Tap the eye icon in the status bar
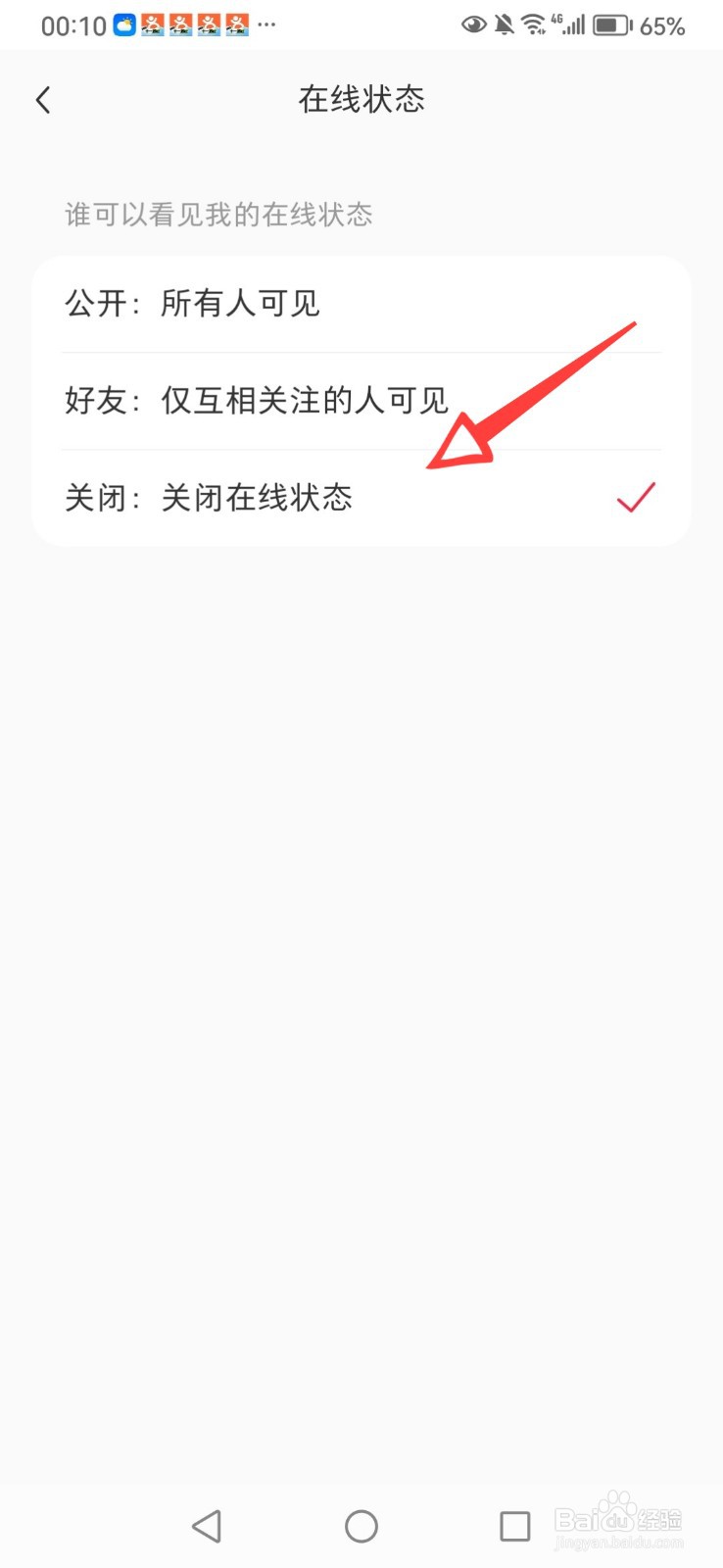Screen dimensions: 723x1568 pyautogui.click(x=473, y=24)
